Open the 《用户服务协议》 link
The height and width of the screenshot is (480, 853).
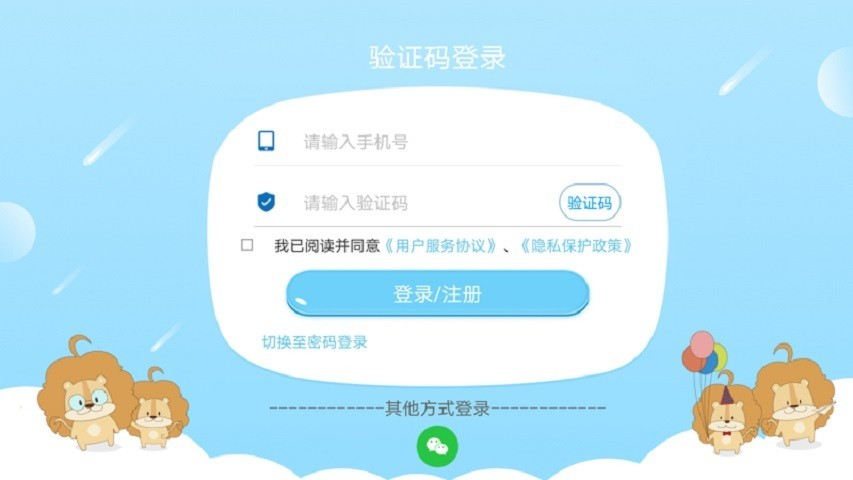(441, 245)
